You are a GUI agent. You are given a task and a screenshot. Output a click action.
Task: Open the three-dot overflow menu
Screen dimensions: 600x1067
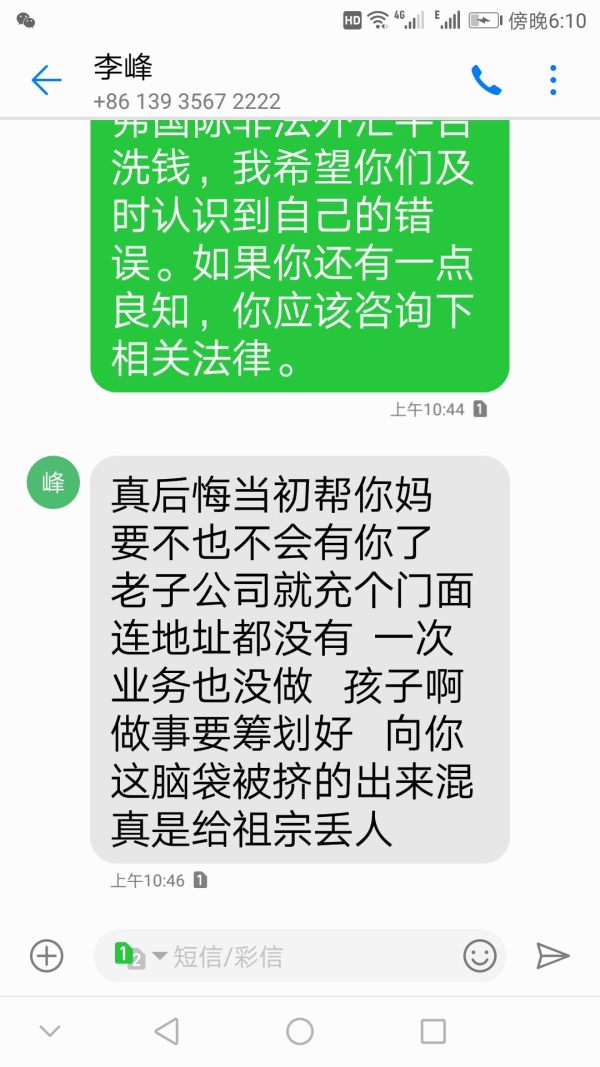(x=553, y=81)
